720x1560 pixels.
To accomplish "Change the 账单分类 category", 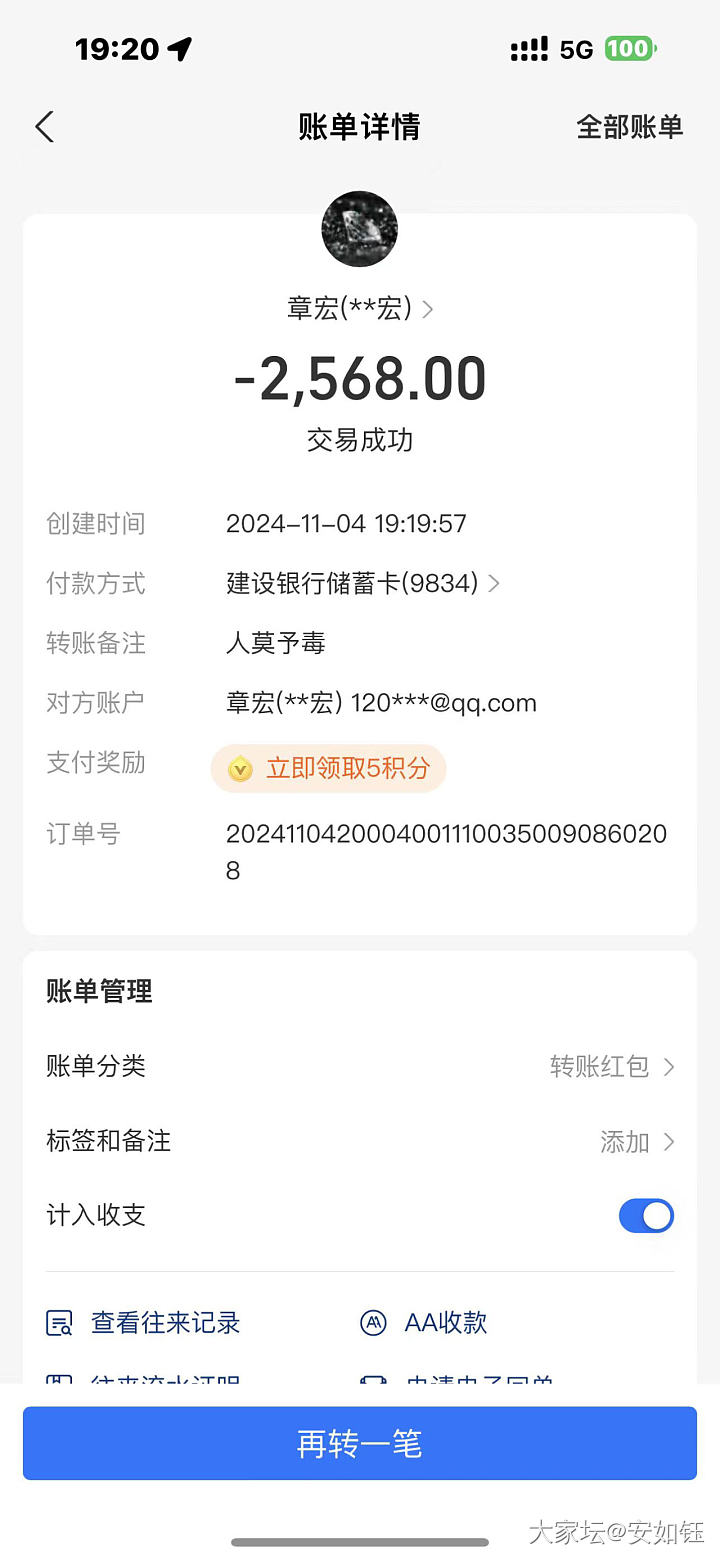I will click(612, 1066).
